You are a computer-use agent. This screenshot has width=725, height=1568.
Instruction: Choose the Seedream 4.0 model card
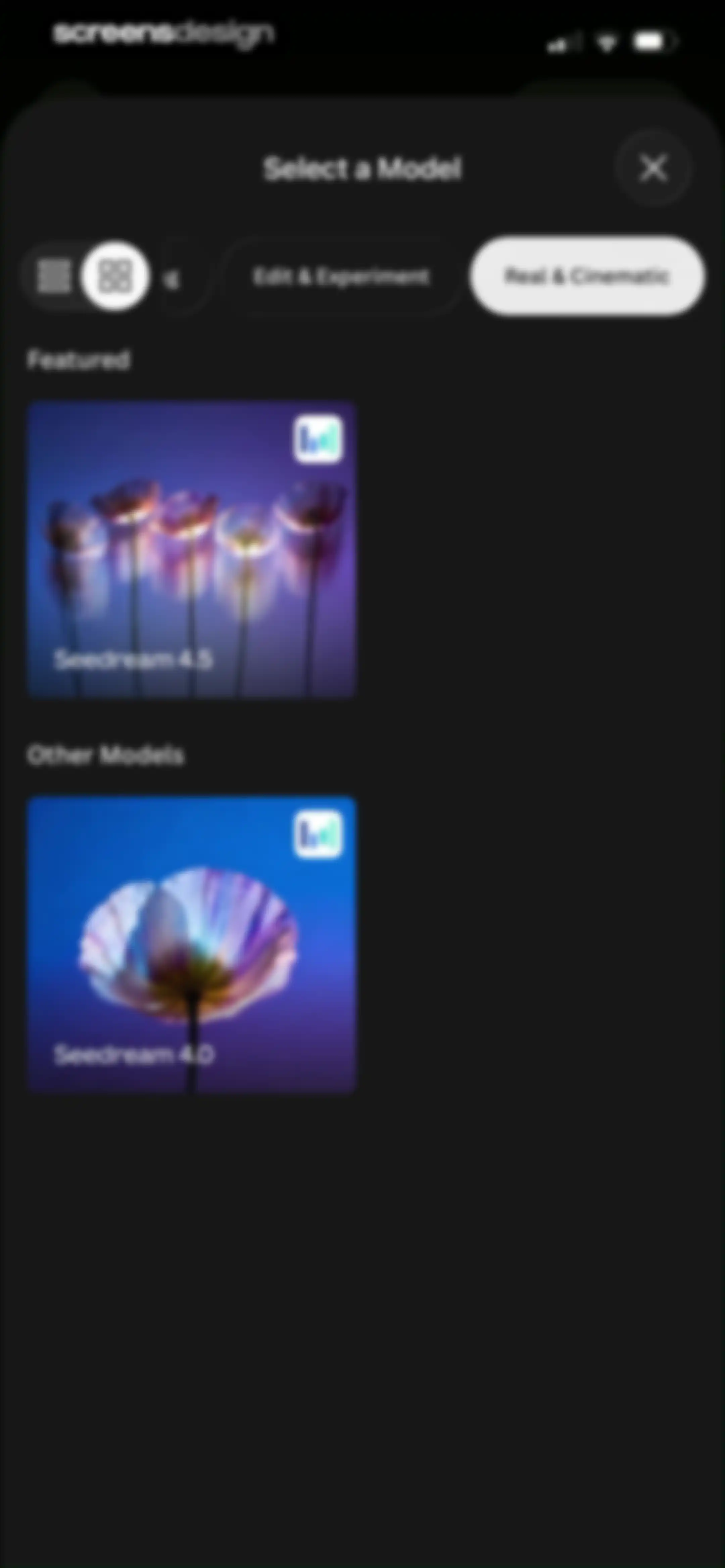point(191,944)
